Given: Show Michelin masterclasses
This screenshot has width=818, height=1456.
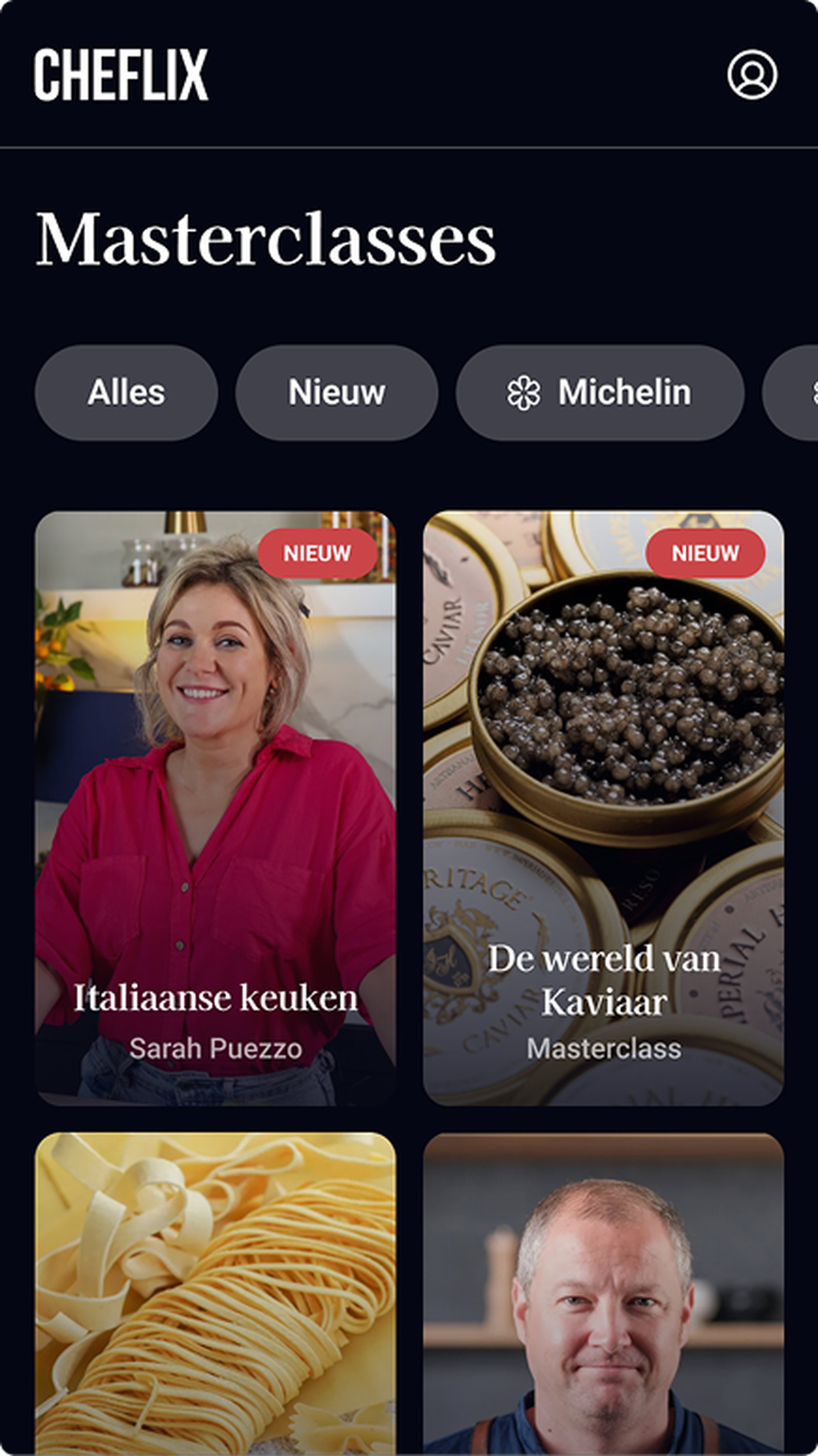Looking at the screenshot, I should pos(600,392).
